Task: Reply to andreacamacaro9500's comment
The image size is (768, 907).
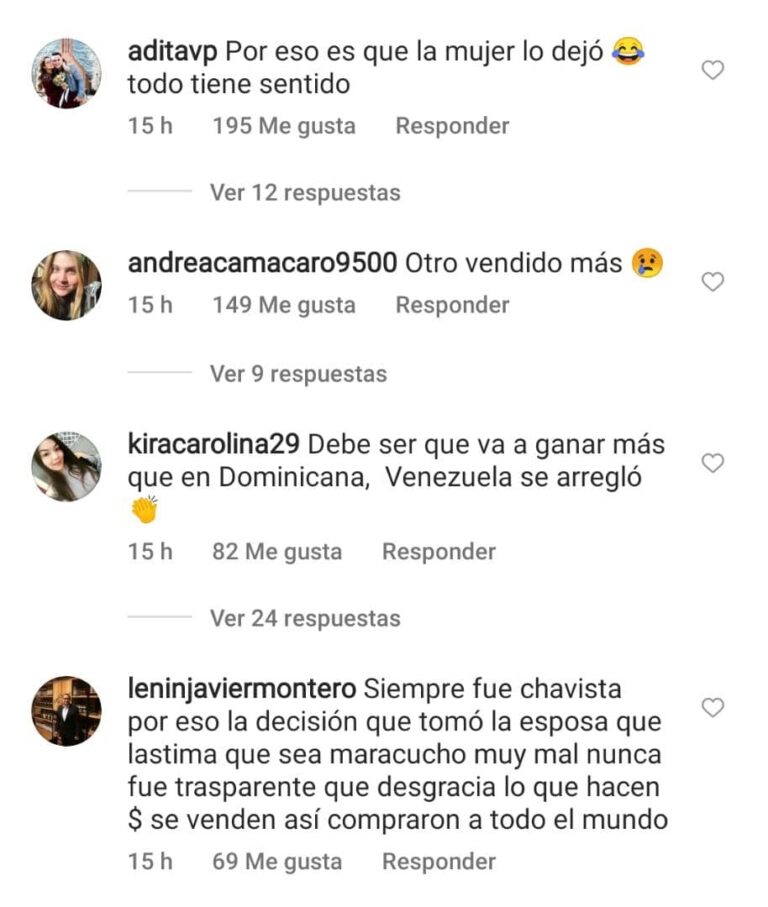Action: (452, 305)
